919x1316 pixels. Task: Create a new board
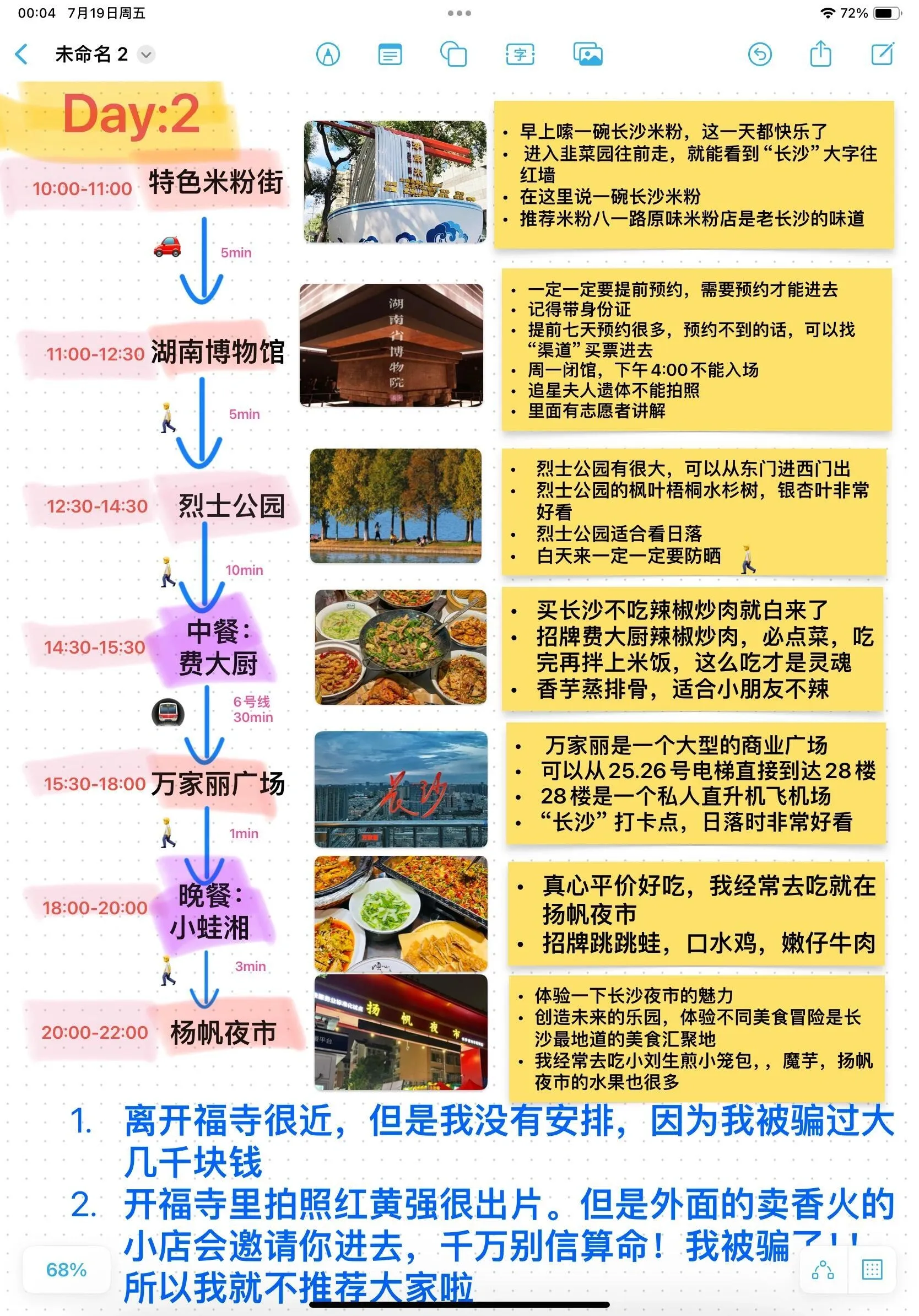point(882,54)
